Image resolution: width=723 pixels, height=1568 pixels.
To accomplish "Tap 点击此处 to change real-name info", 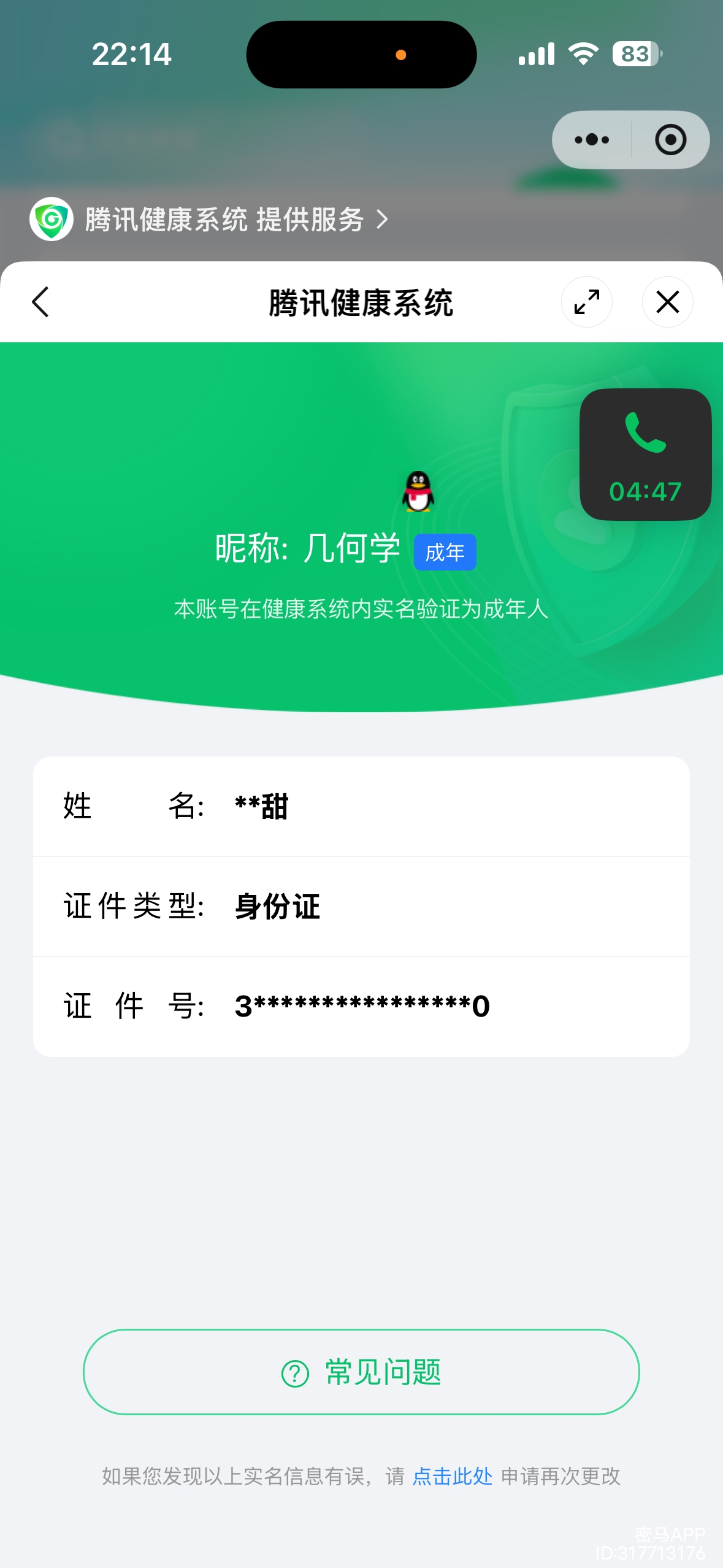I will click(x=453, y=1476).
